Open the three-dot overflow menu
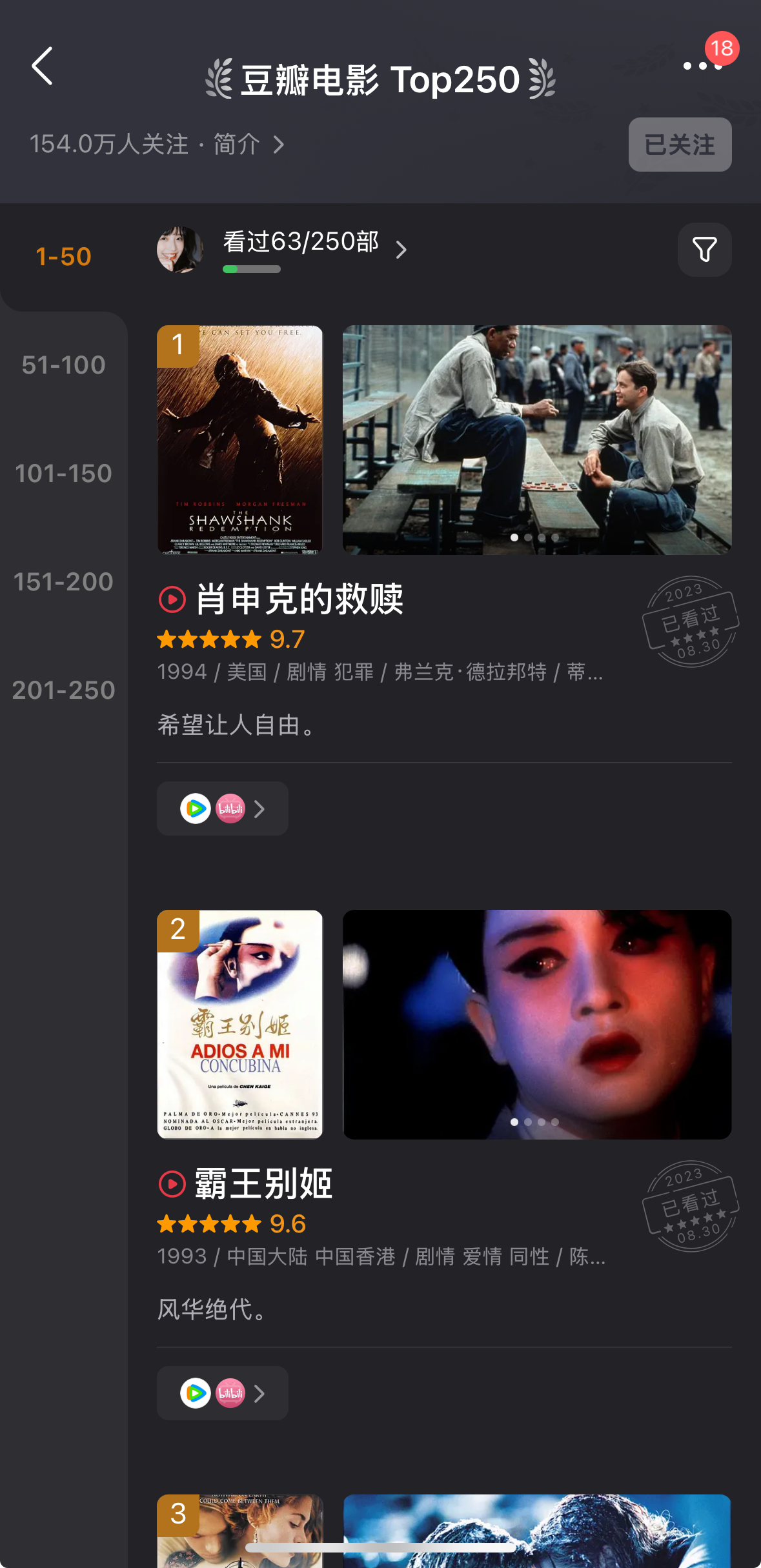This screenshot has height=1568, width=761. pyautogui.click(x=702, y=66)
